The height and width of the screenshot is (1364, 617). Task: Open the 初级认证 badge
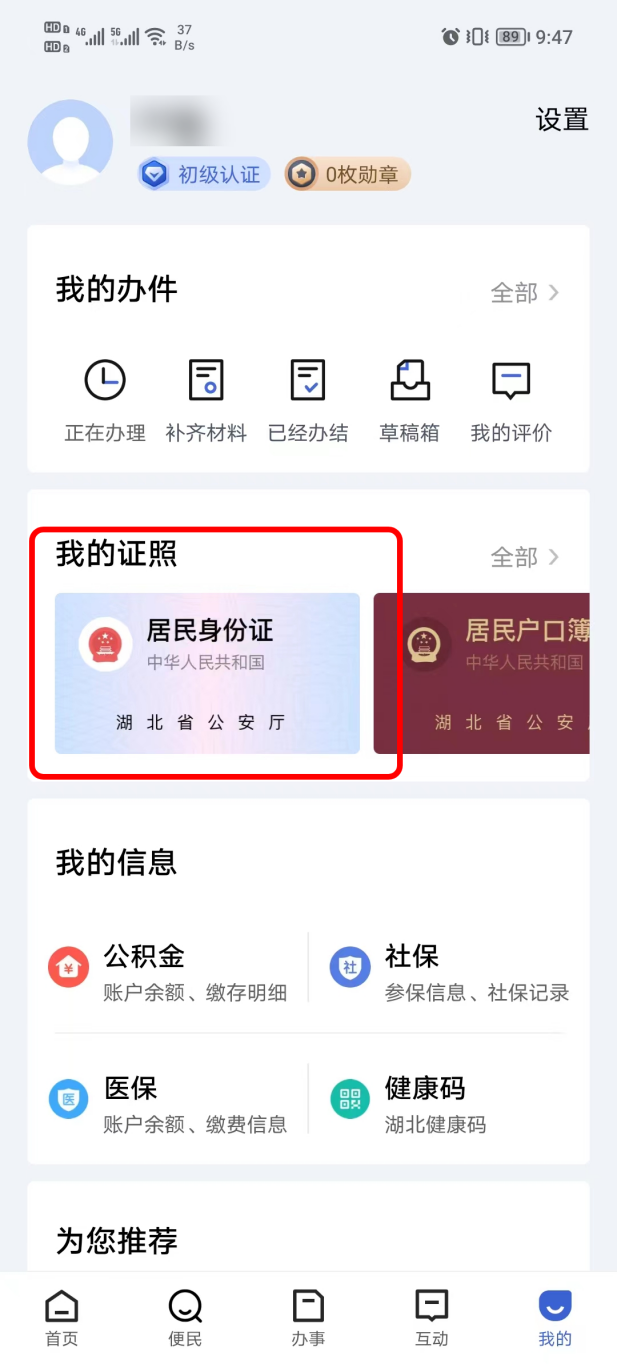(x=204, y=175)
